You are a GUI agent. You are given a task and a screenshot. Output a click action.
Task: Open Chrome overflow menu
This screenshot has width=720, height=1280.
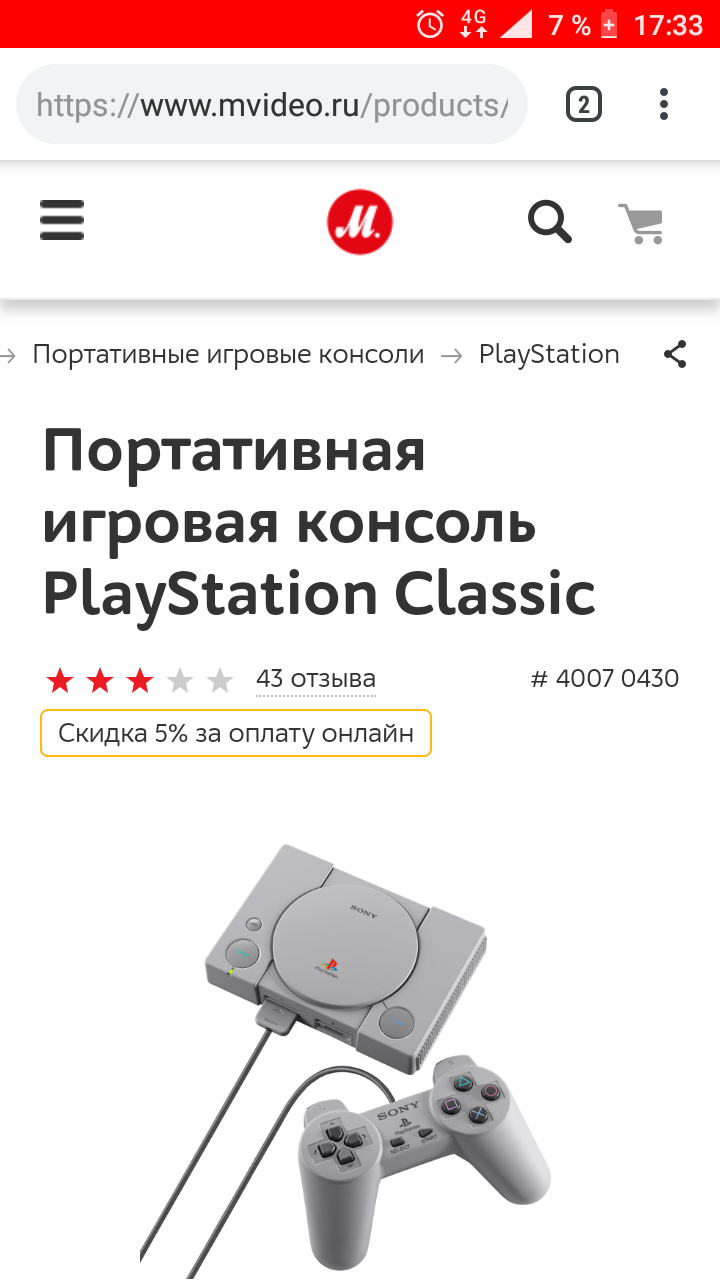pyautogui.click(x=664, y=104)
